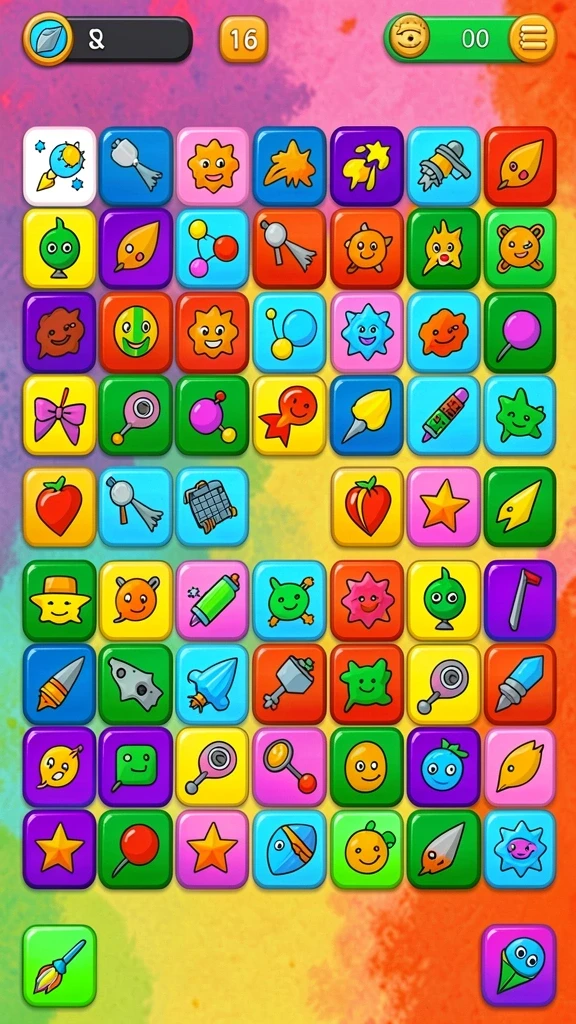Use the paintbrush booster
This screenshot has width=576, height=1024.
59,966
